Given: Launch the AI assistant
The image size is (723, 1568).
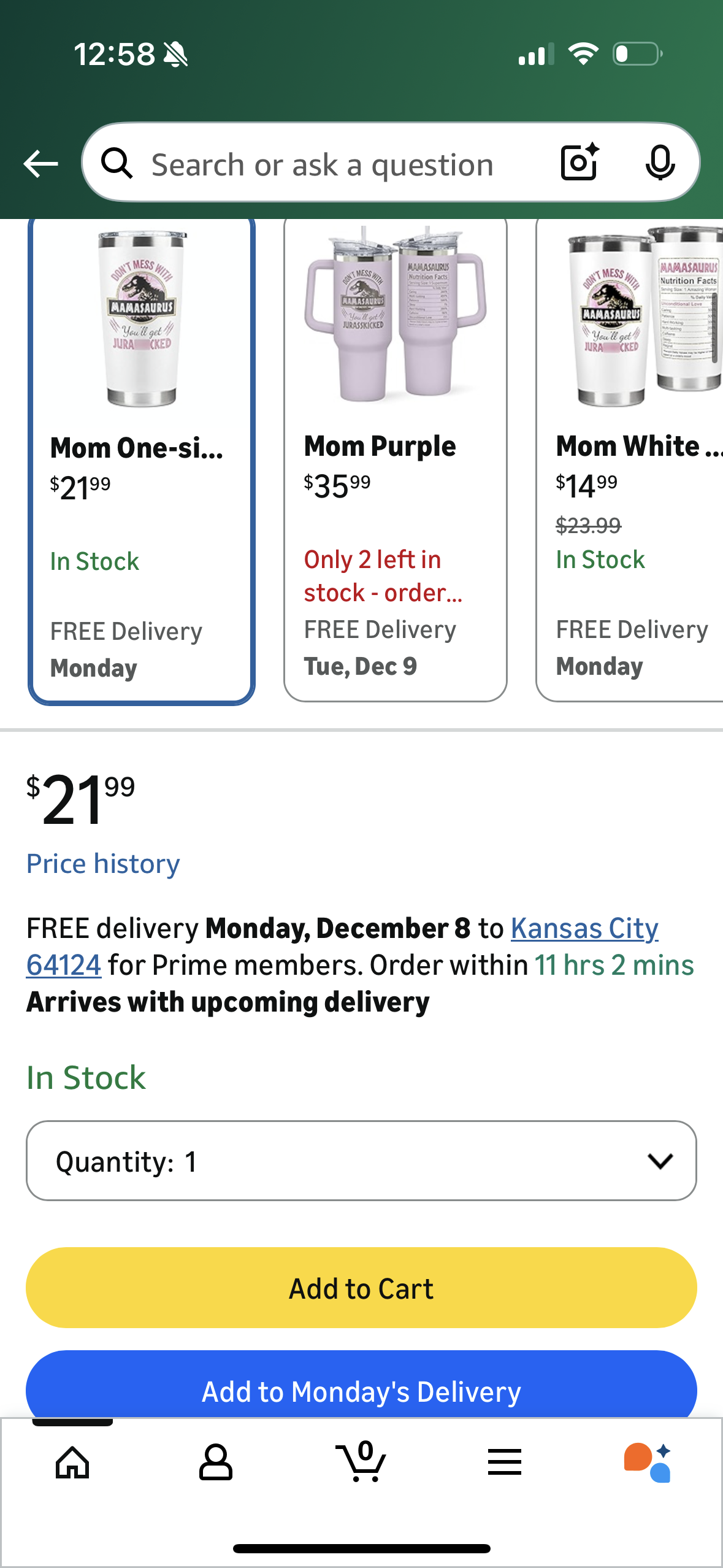Looking at the screenshot, I should pos(648,1462).
